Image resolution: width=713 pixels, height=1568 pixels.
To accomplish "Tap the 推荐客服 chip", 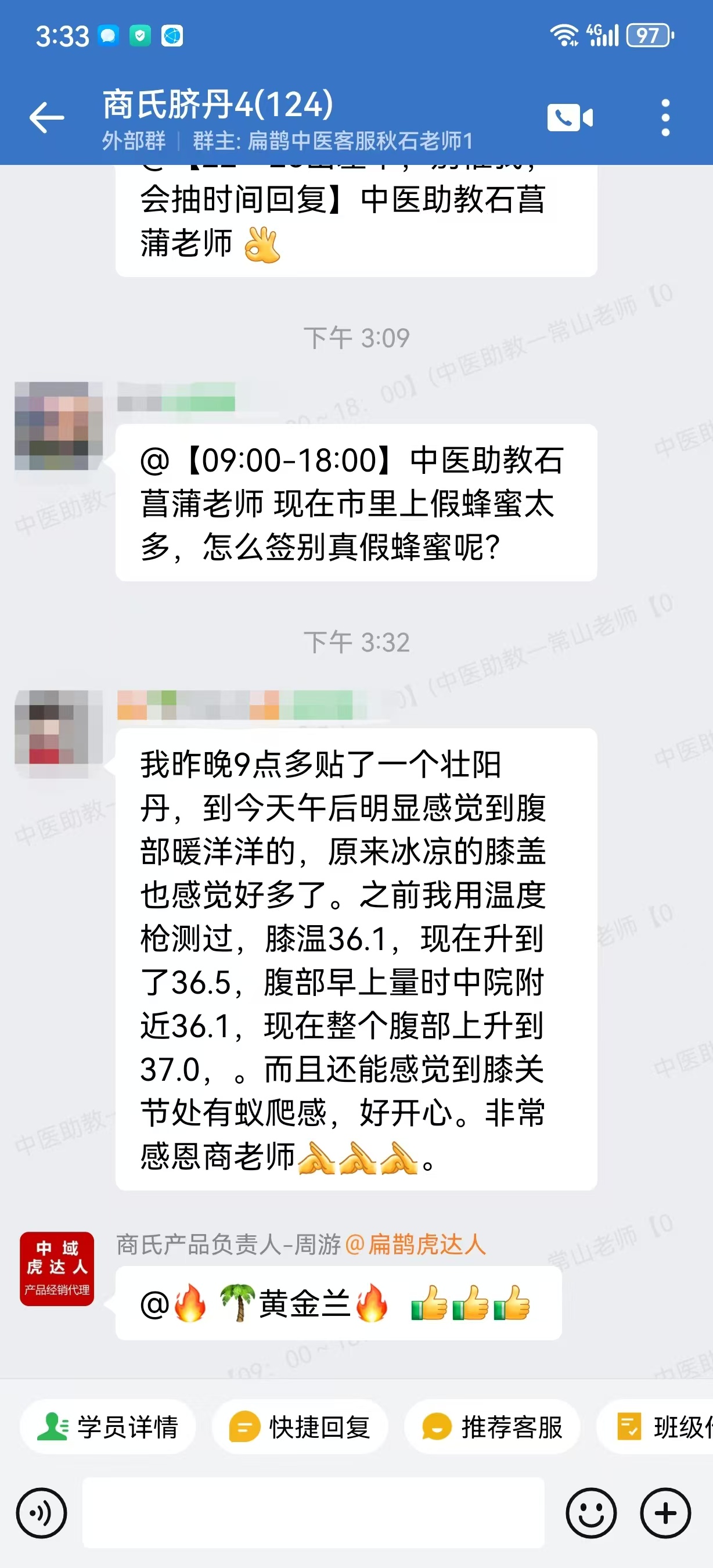I will click(x=492, y=1427).
